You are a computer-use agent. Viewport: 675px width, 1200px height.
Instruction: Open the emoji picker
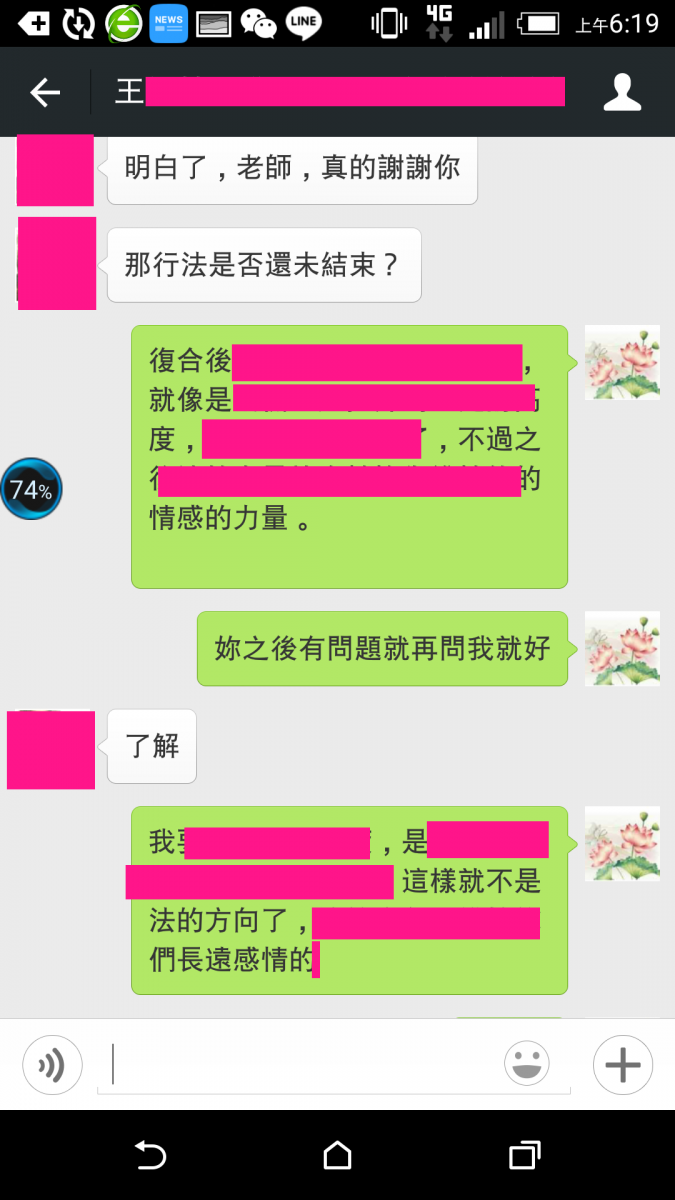527,1065
